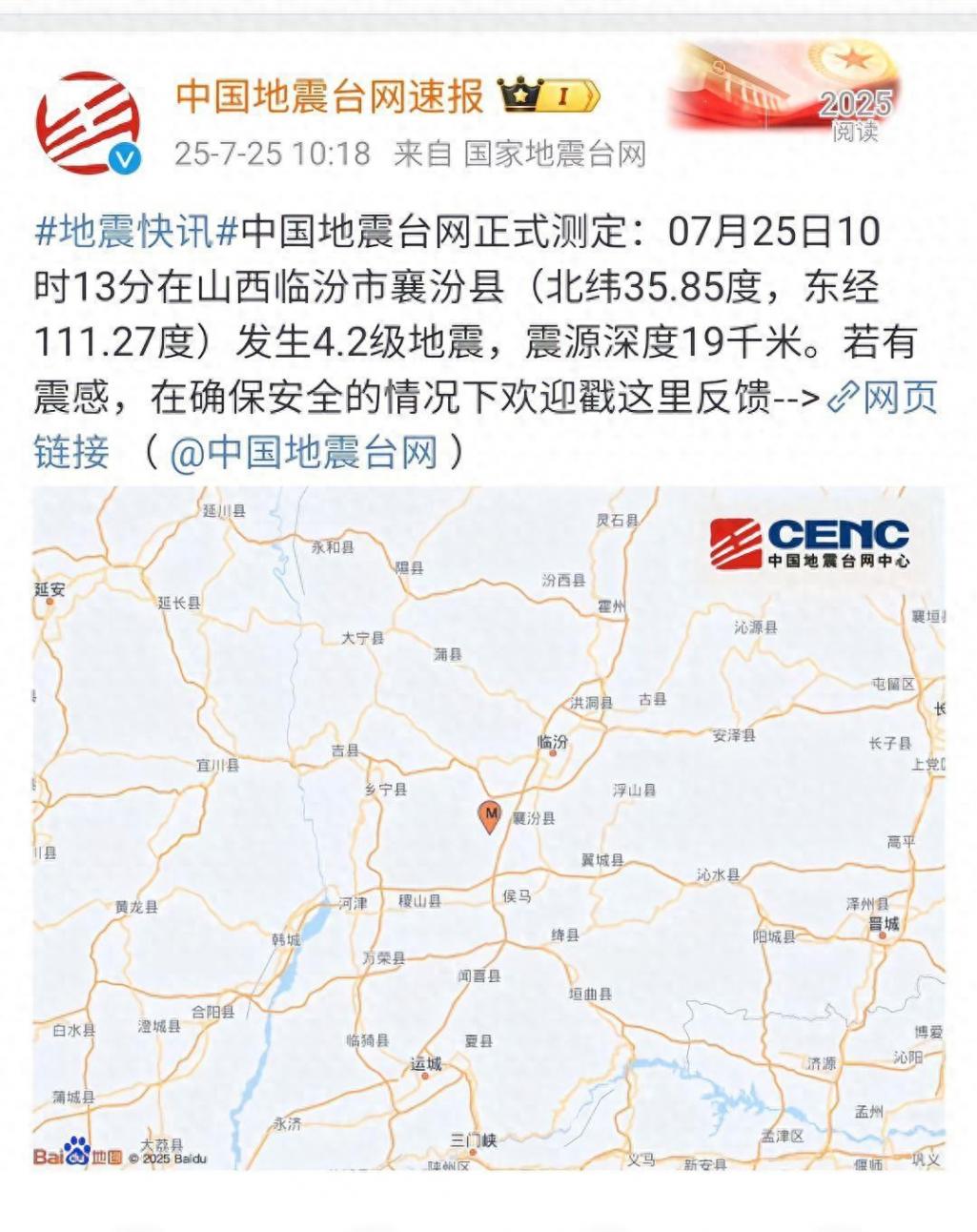Open the #地震快讯# hashtag topic

135,232
